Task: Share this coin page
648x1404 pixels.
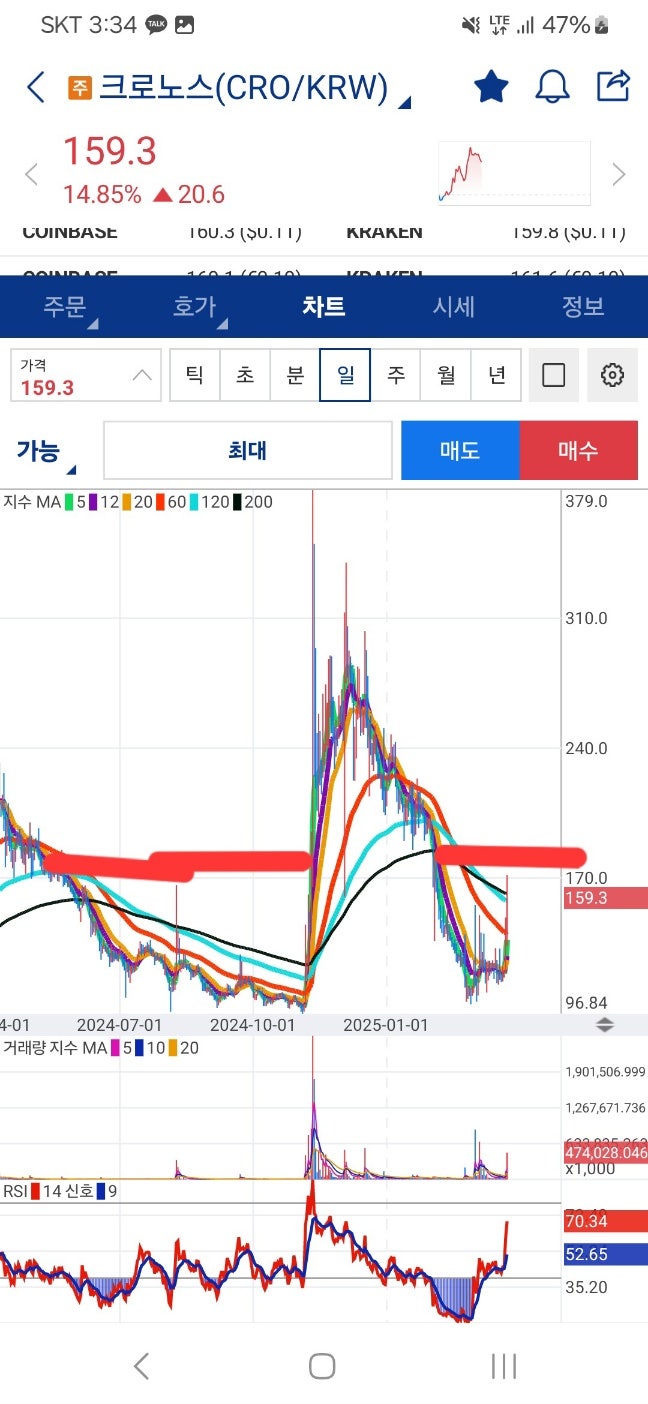Action: point(613,86)
